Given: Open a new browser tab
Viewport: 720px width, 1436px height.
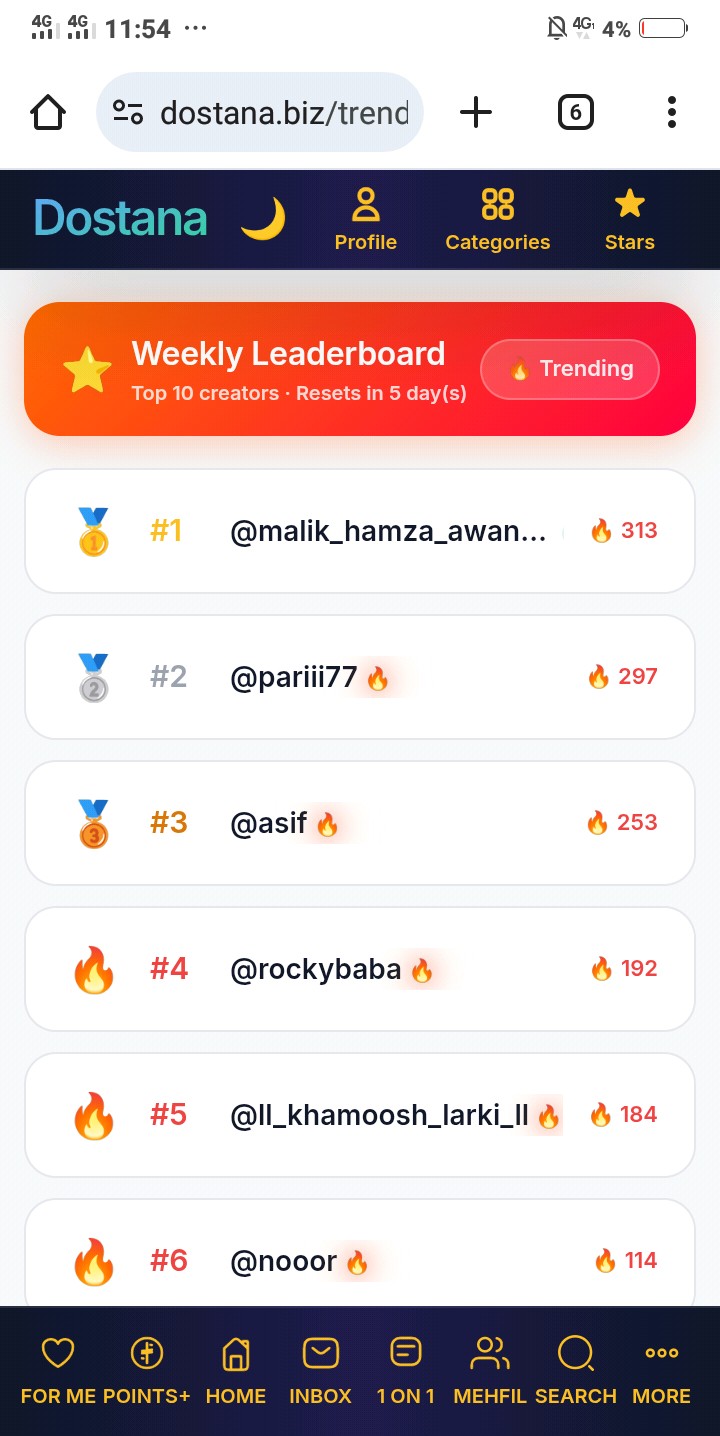Looking at the screenshot, I should click(476, 112).
